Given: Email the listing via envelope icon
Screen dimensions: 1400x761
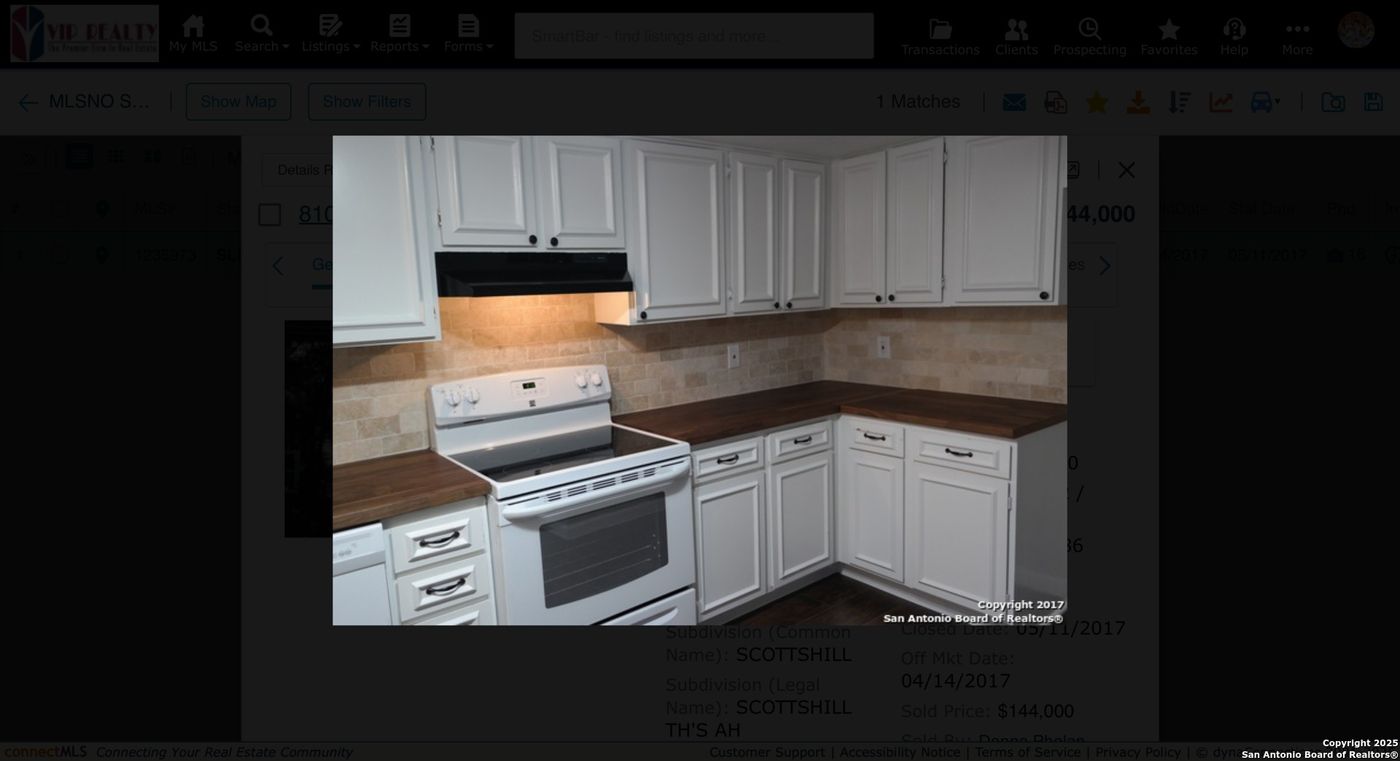Looking at the screenshot, I should pos(1014,102).
